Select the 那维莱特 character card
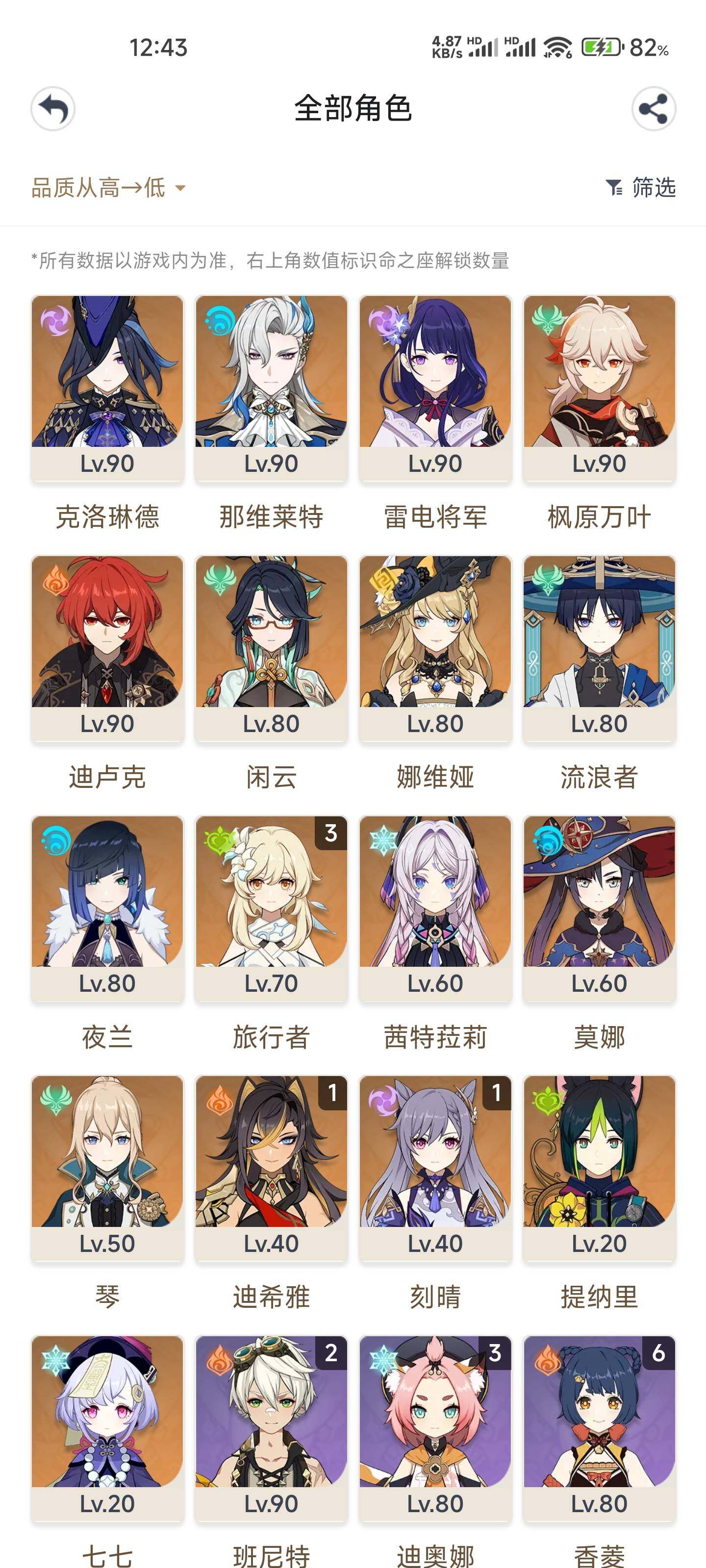Viewport: 706px width, 1568px height. (271, 388)
